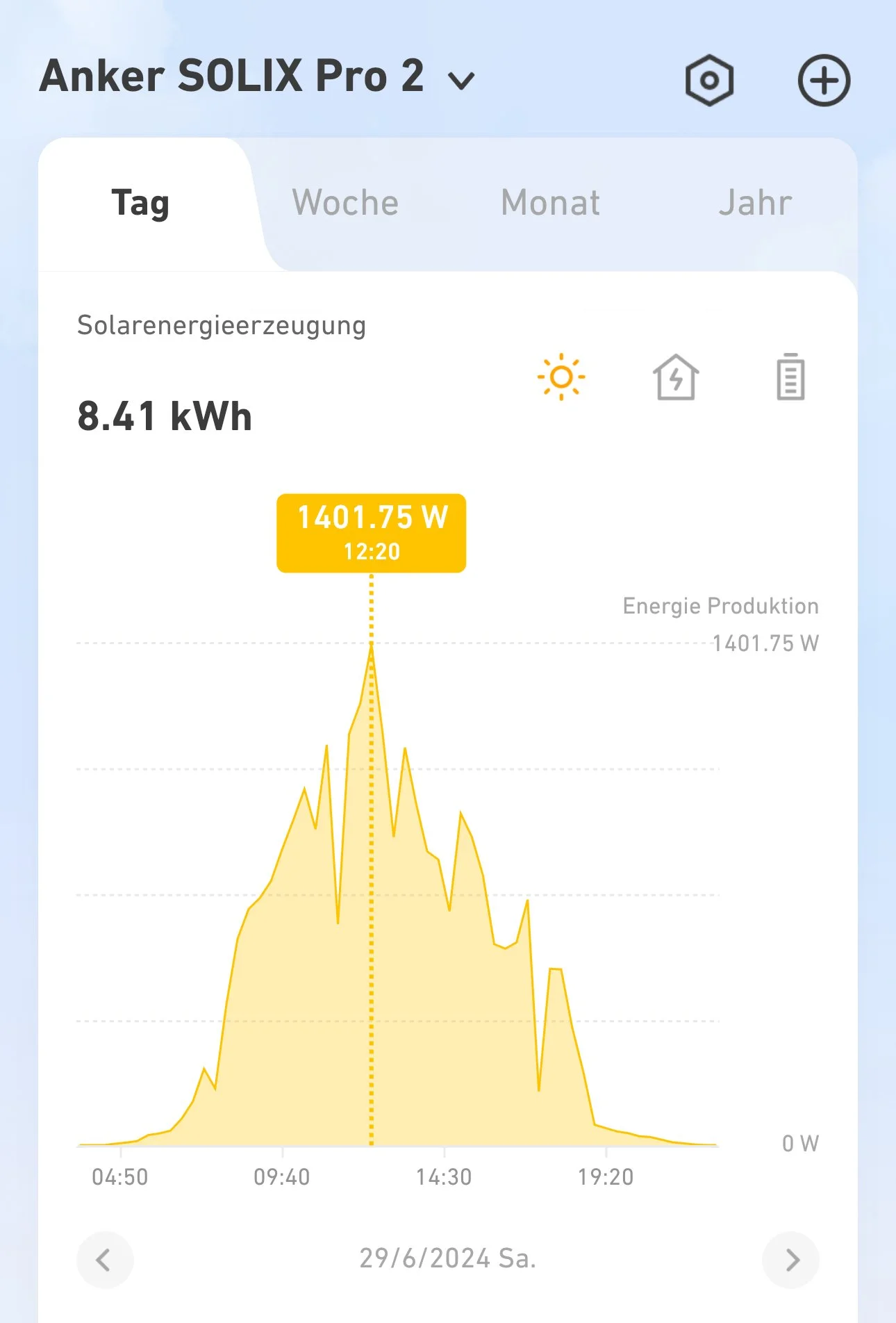Go to the next day
Screen dimensions: 896x1323
pyautogui.click(x=791, y=1260)
